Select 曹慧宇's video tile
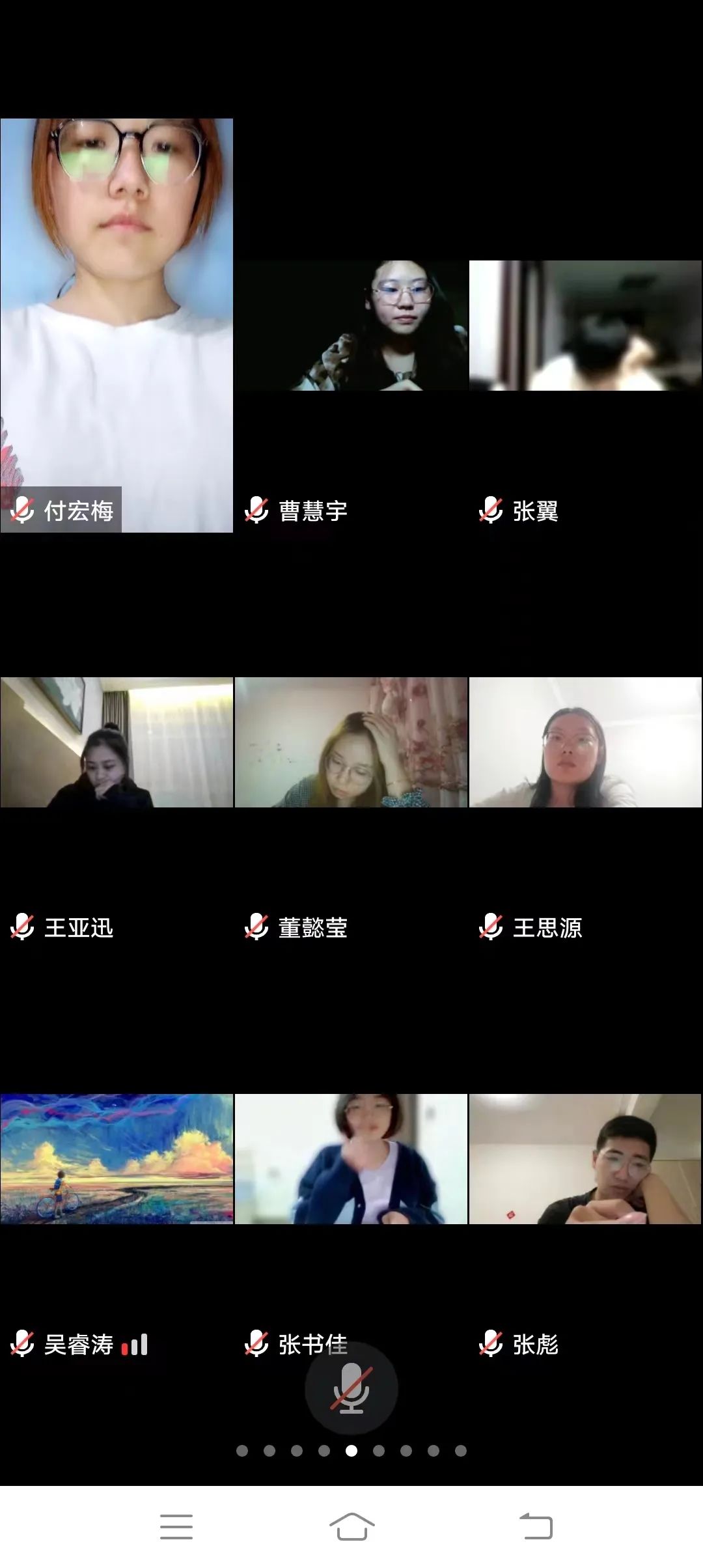This screenshot has height=1568, width=703. tap(351, 326)
